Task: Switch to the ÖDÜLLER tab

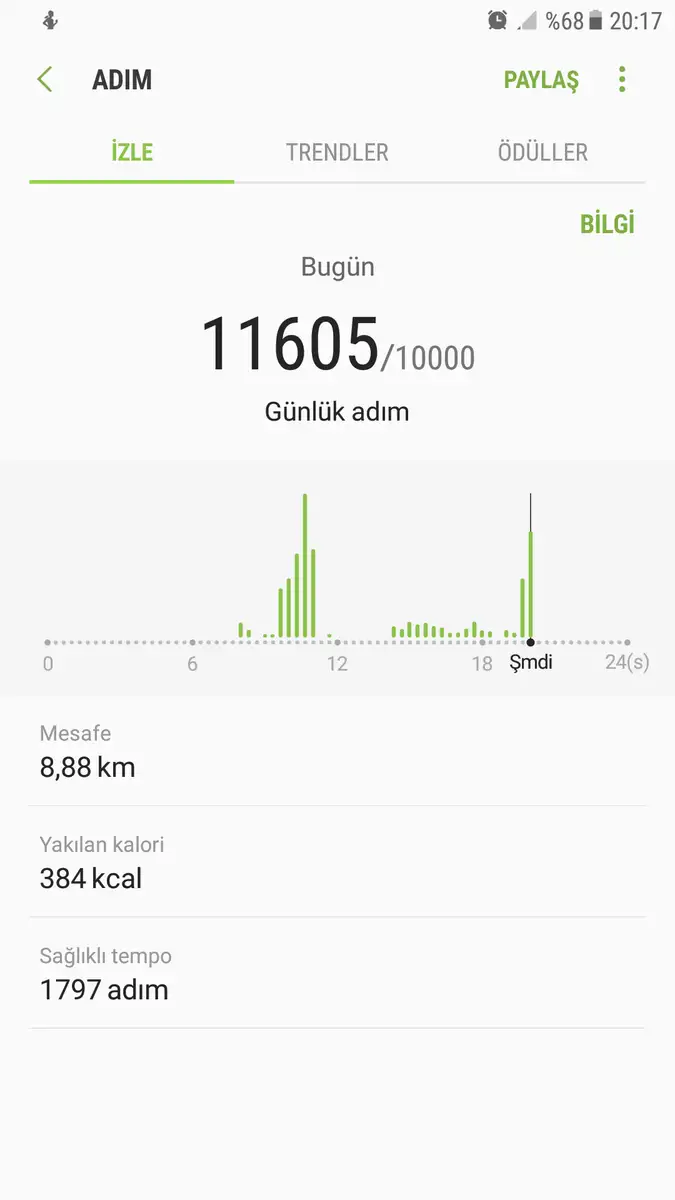Action: (x=542, y=153)
